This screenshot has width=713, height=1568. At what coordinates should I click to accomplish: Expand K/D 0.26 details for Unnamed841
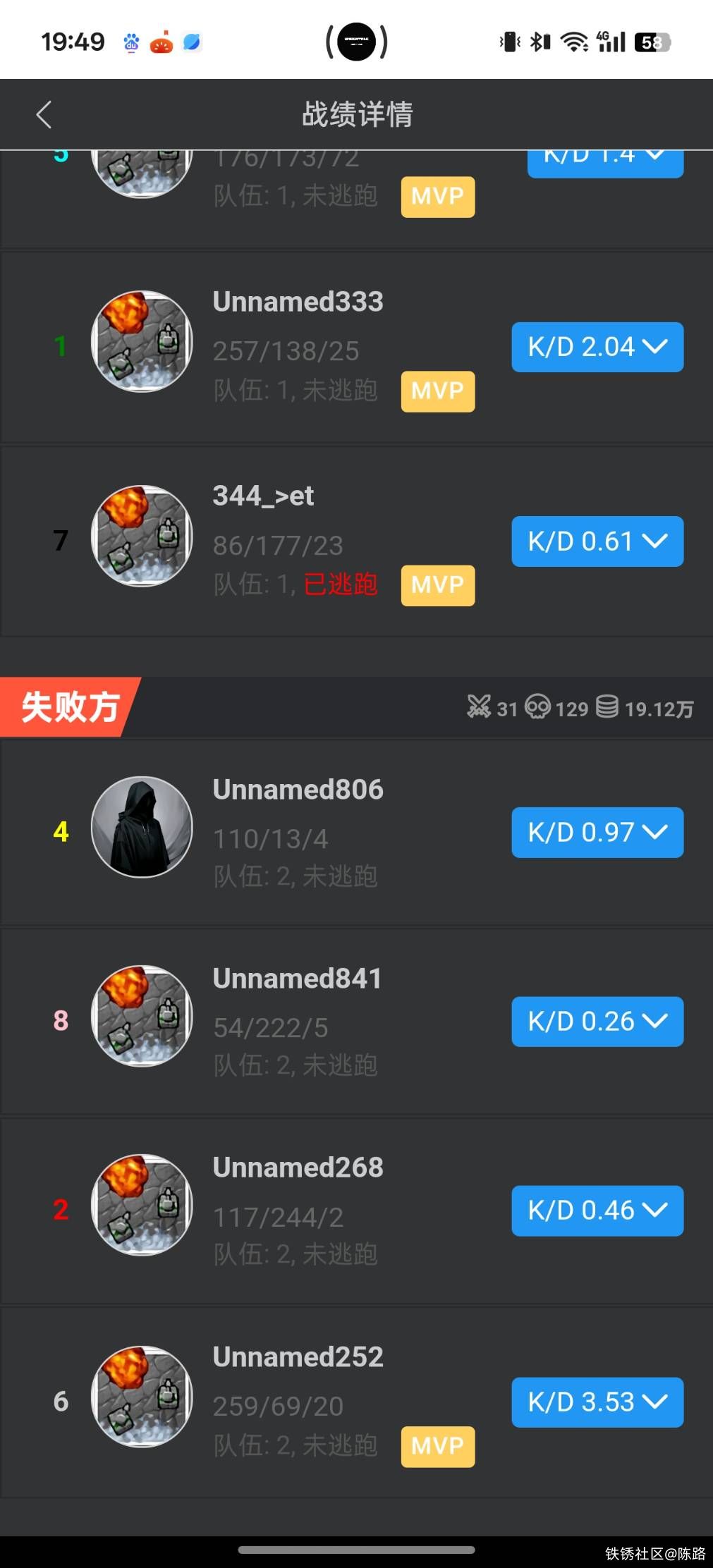coord(597,1022)
